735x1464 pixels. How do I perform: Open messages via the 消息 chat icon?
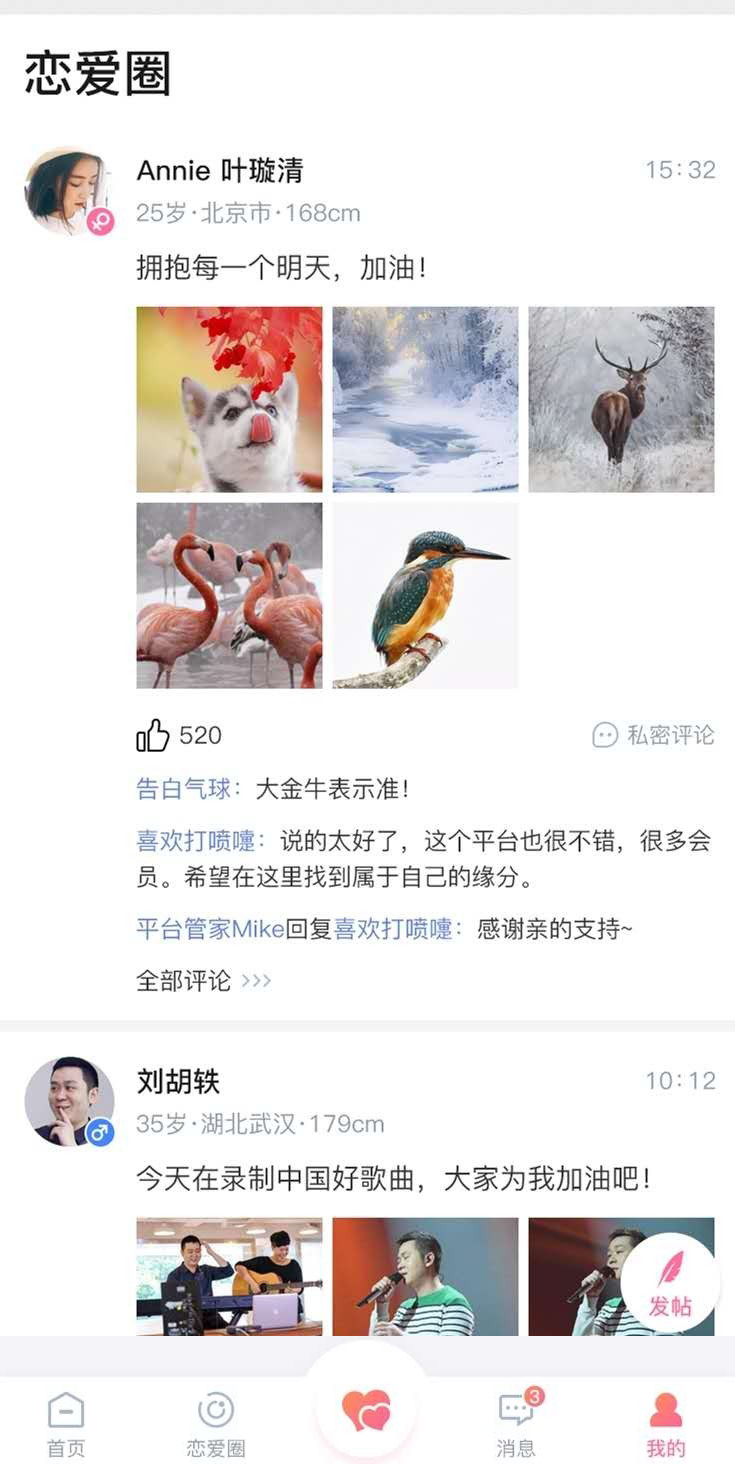[515, 1408]
